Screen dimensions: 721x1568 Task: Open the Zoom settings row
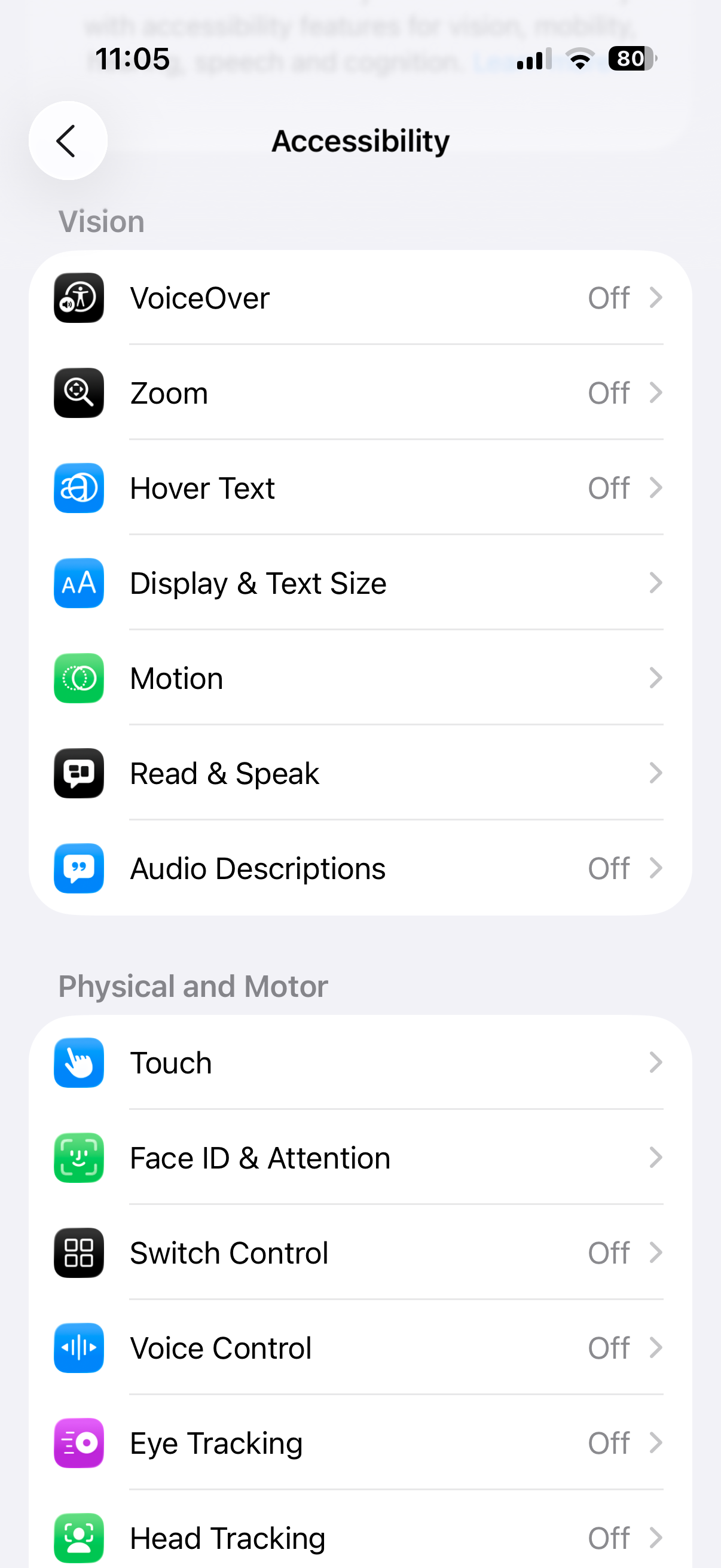[359, 393]
